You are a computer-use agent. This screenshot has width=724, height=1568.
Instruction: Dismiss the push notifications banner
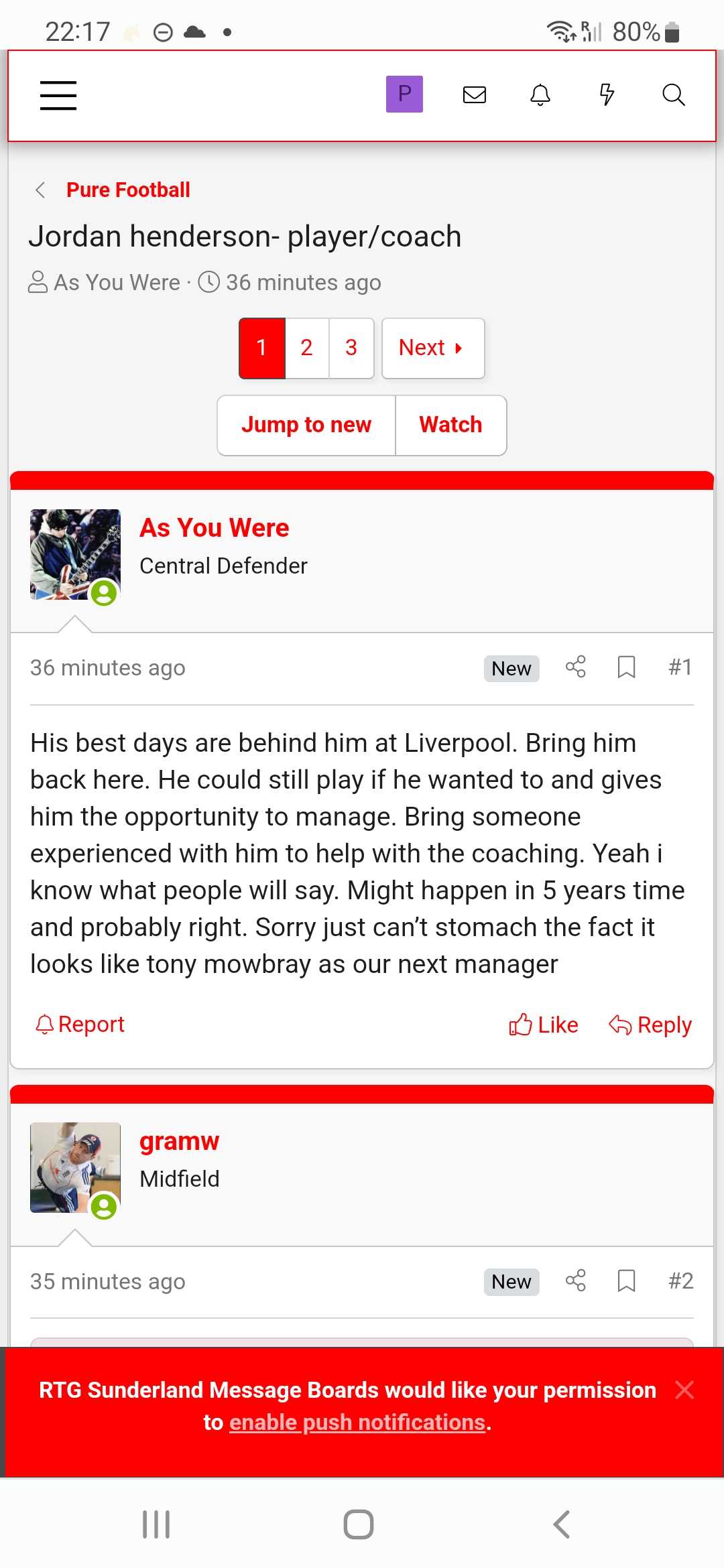[x=684, y=1390]
